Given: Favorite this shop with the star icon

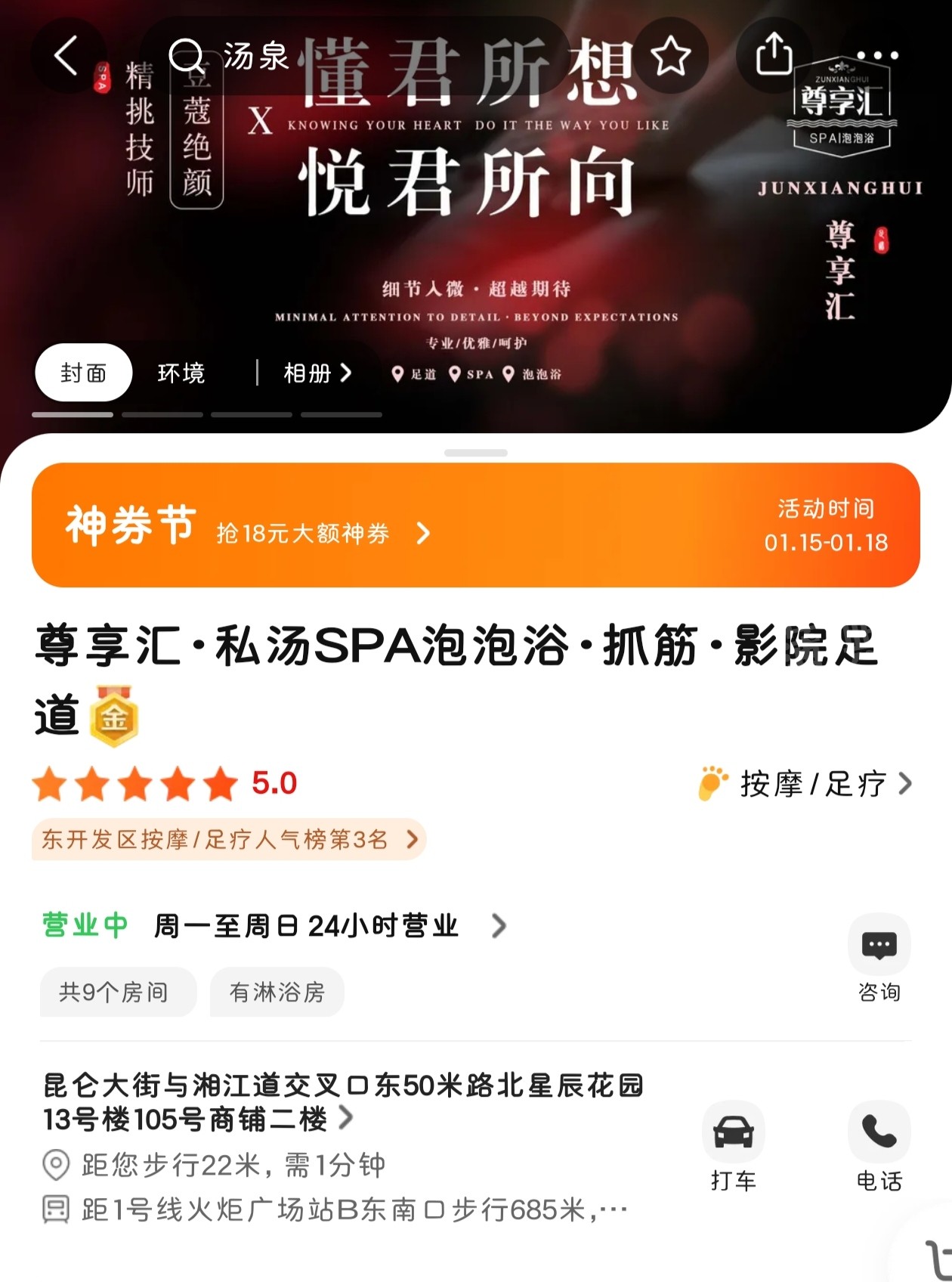Looking at the screenshot, I should click(670, 55).
